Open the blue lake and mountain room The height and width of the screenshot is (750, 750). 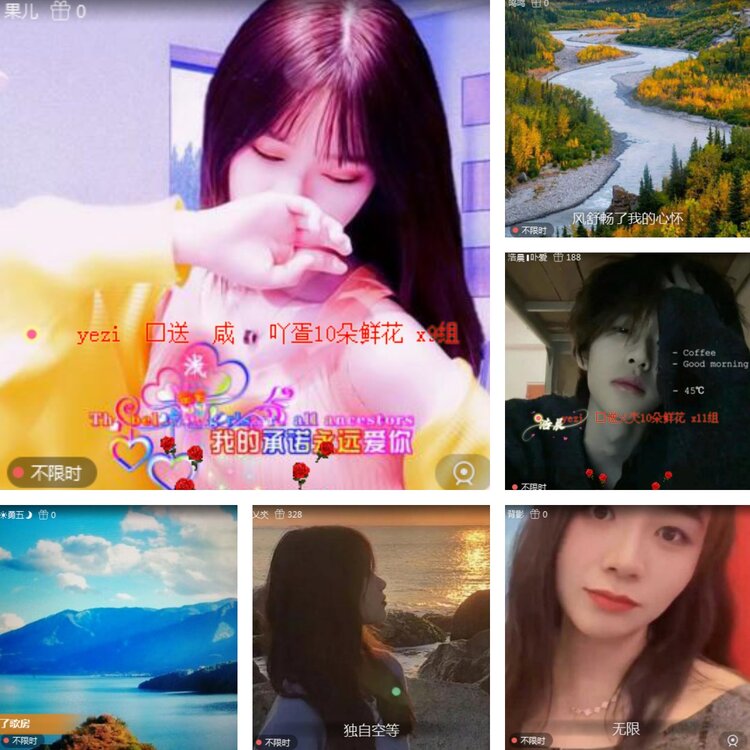click(x=118, y=627)
